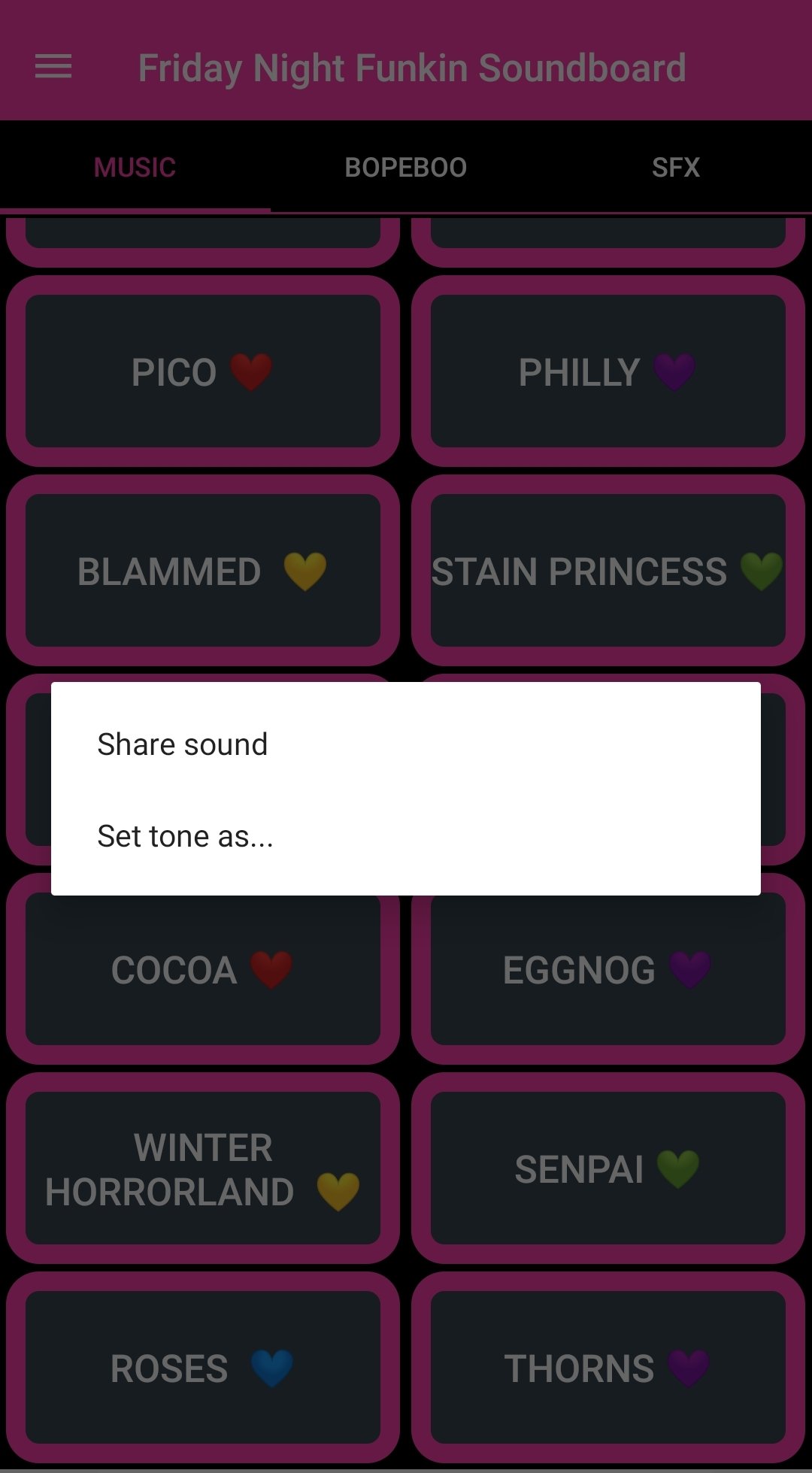This screenshot has width=812, height=1473.
Task: Switch to the BOPEBOO tab
Action: coord(406,167)
